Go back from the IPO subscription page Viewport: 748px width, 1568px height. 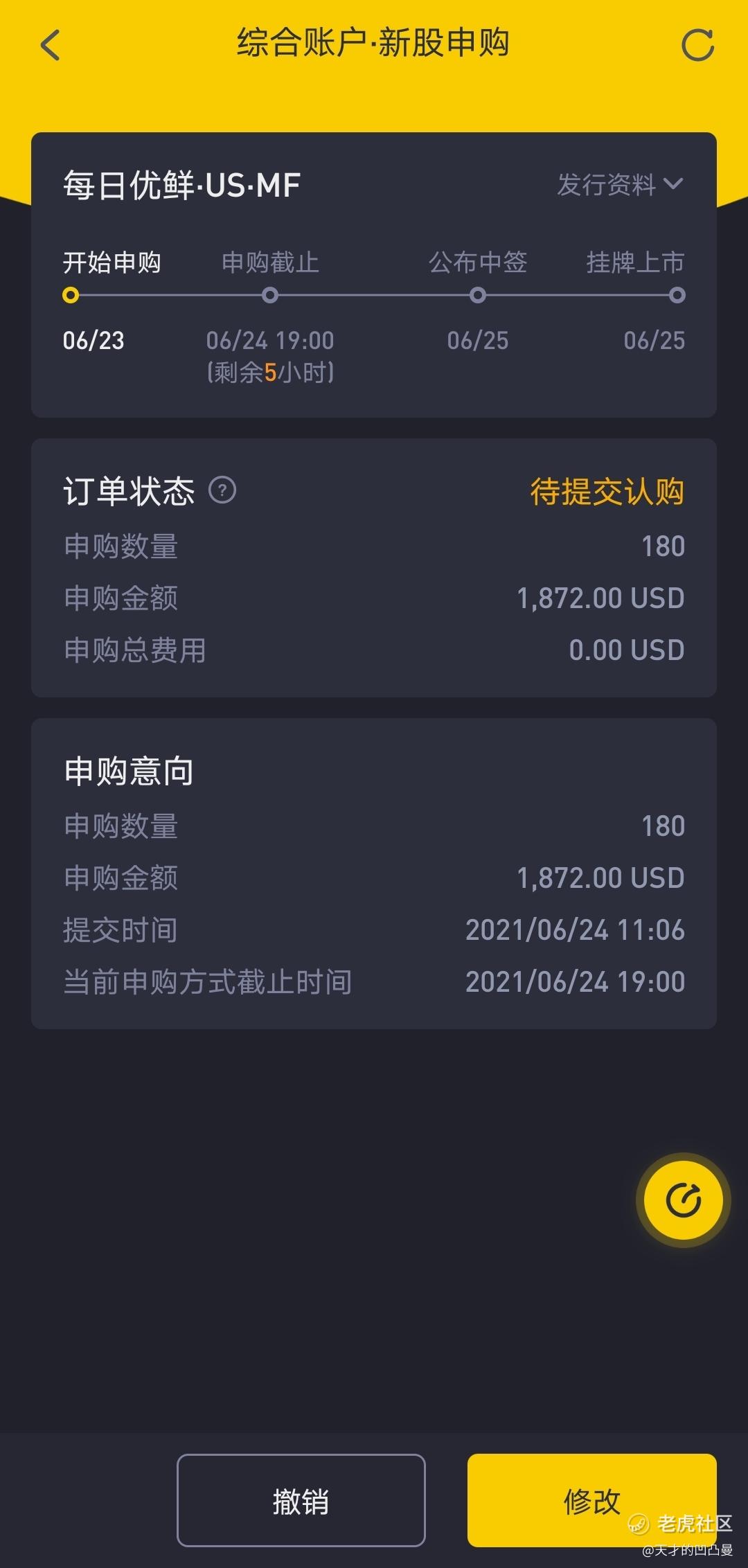point(51,45)
